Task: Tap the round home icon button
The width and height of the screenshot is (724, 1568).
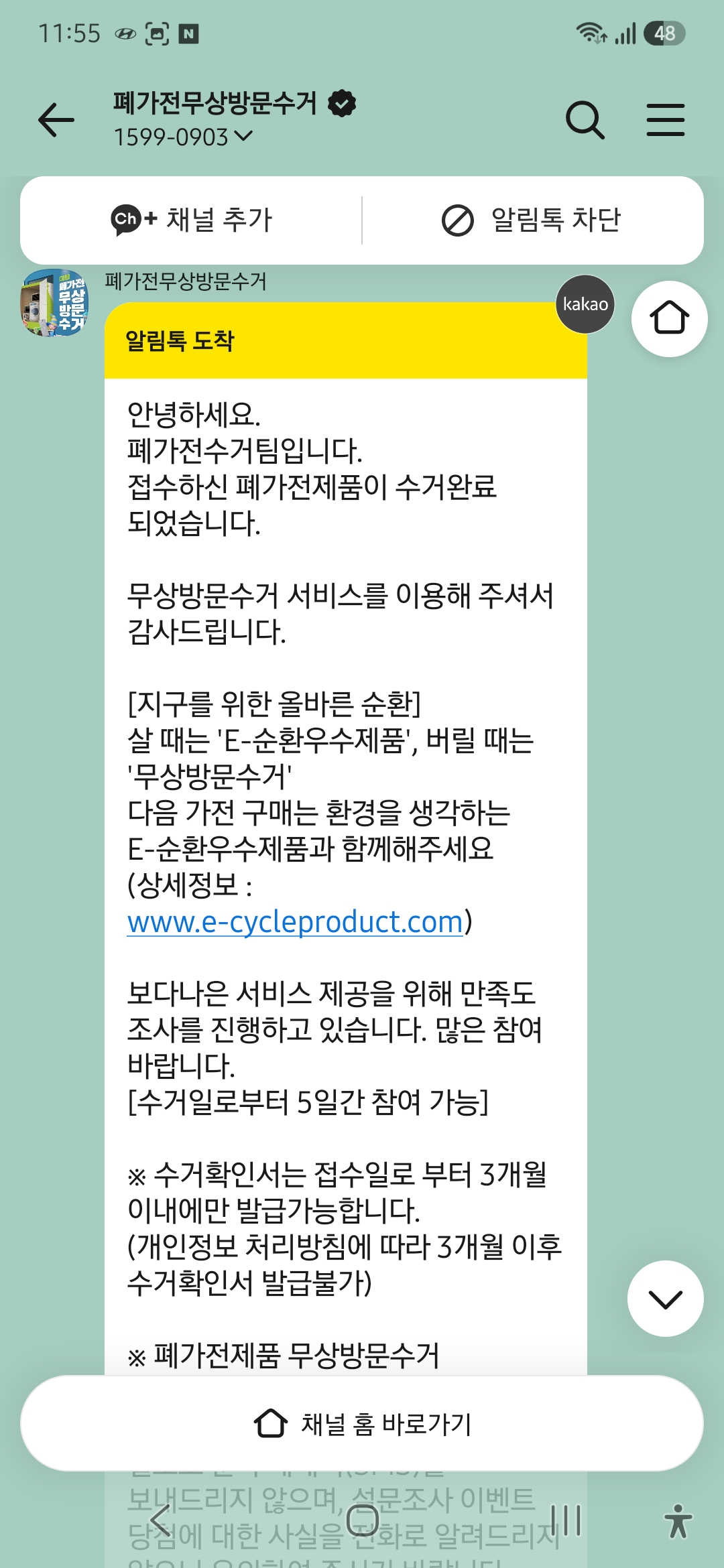Action: coord(669,318)
